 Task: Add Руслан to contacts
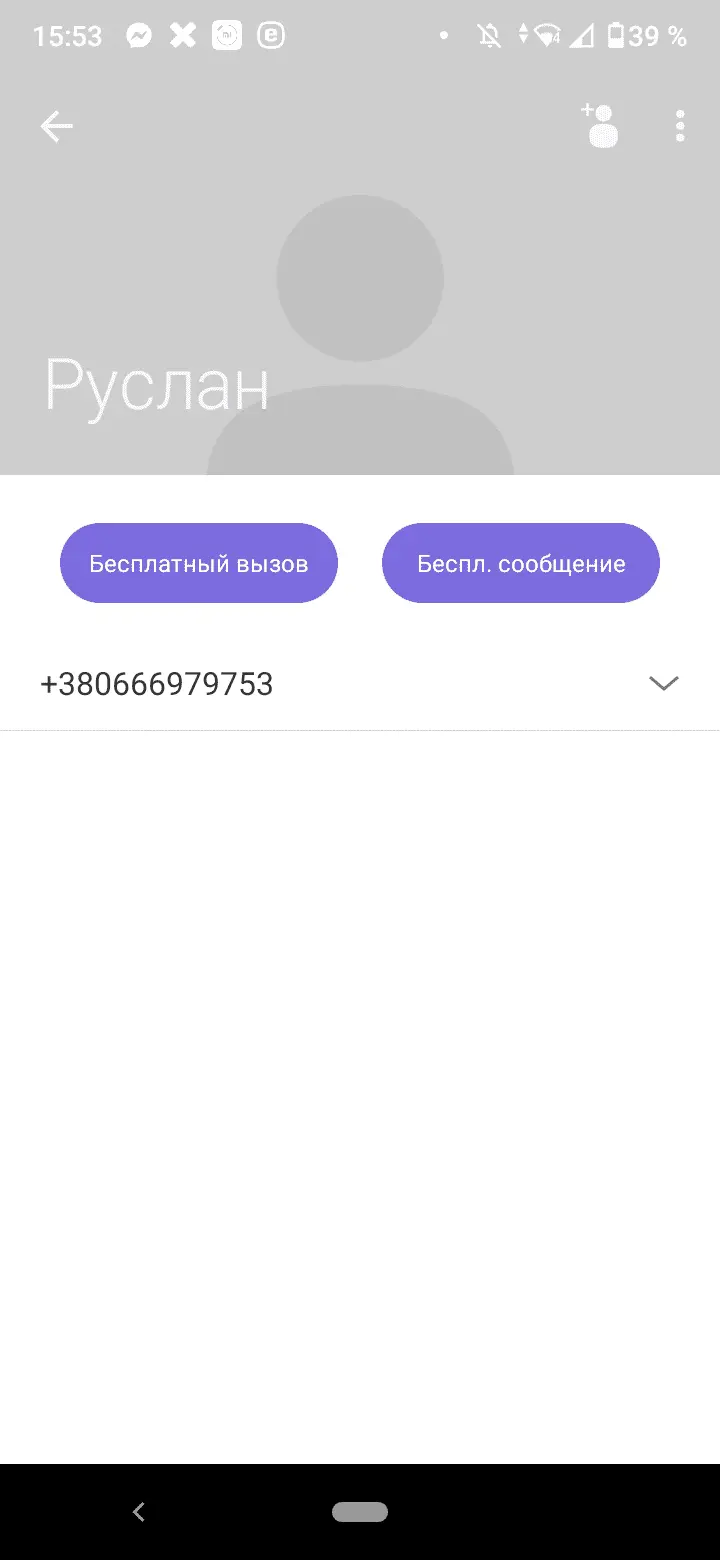pos(600,126)
